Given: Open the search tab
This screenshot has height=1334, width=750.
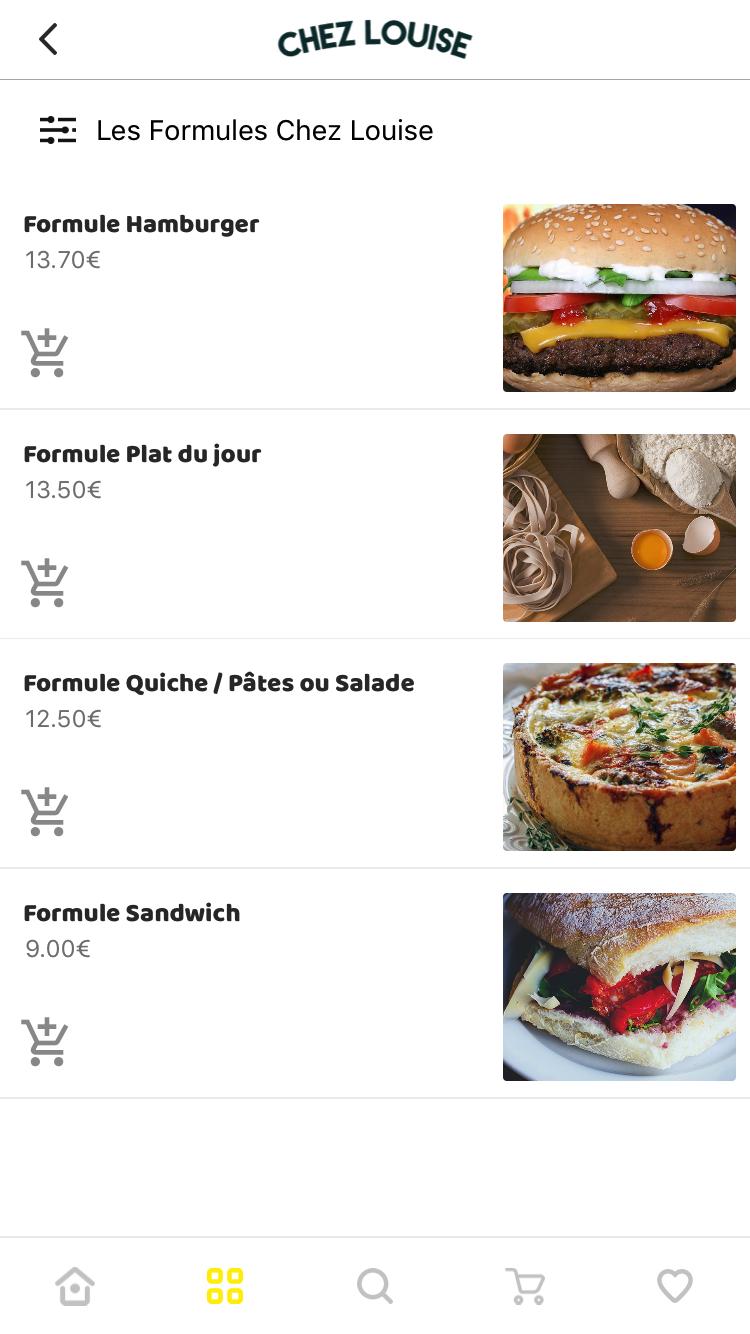Looking at the screenshot, I should pyautogui.click(x=375, y=1286).
